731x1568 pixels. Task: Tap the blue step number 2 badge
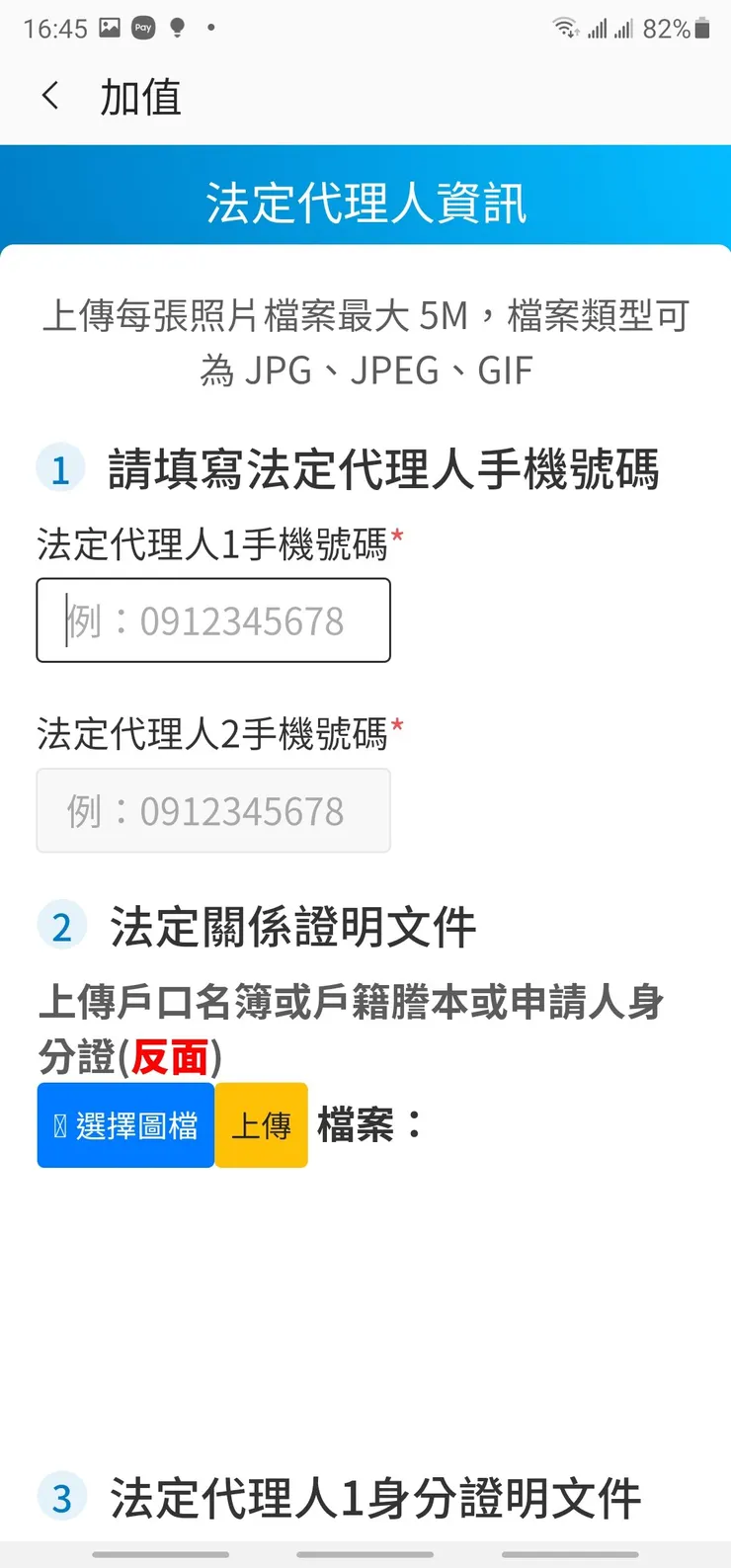(x=61, y=925)
